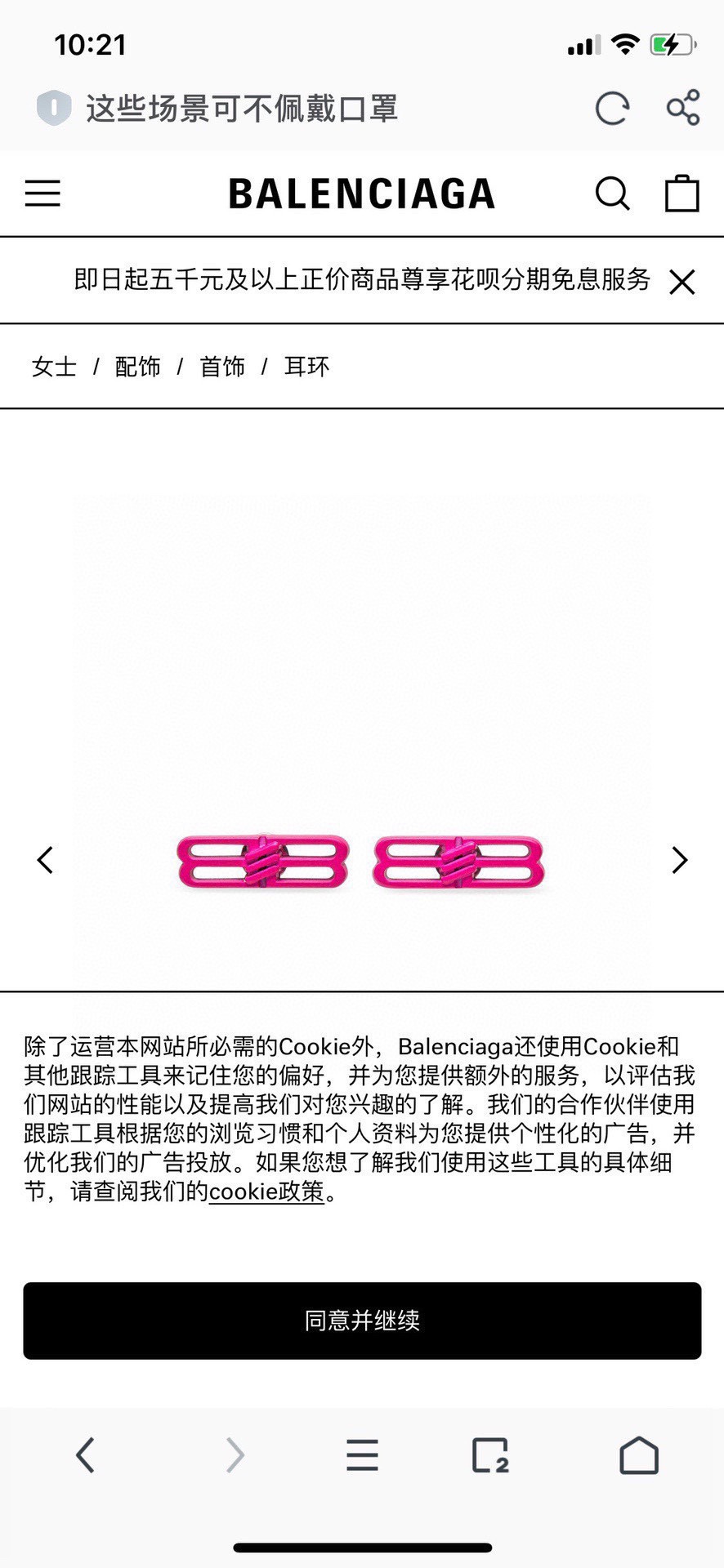Open the tab switcher showing 2 tabs
The height and width of the screenshot is (1568, 724).
click(x=490, y=1454)
